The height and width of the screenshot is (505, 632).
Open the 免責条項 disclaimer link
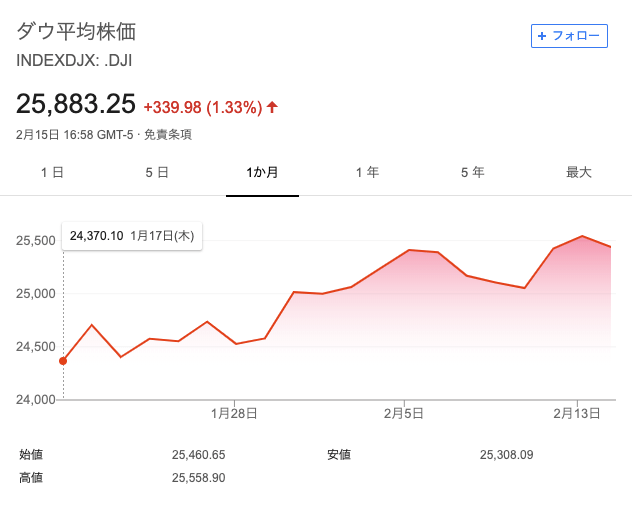coord(167,134)
